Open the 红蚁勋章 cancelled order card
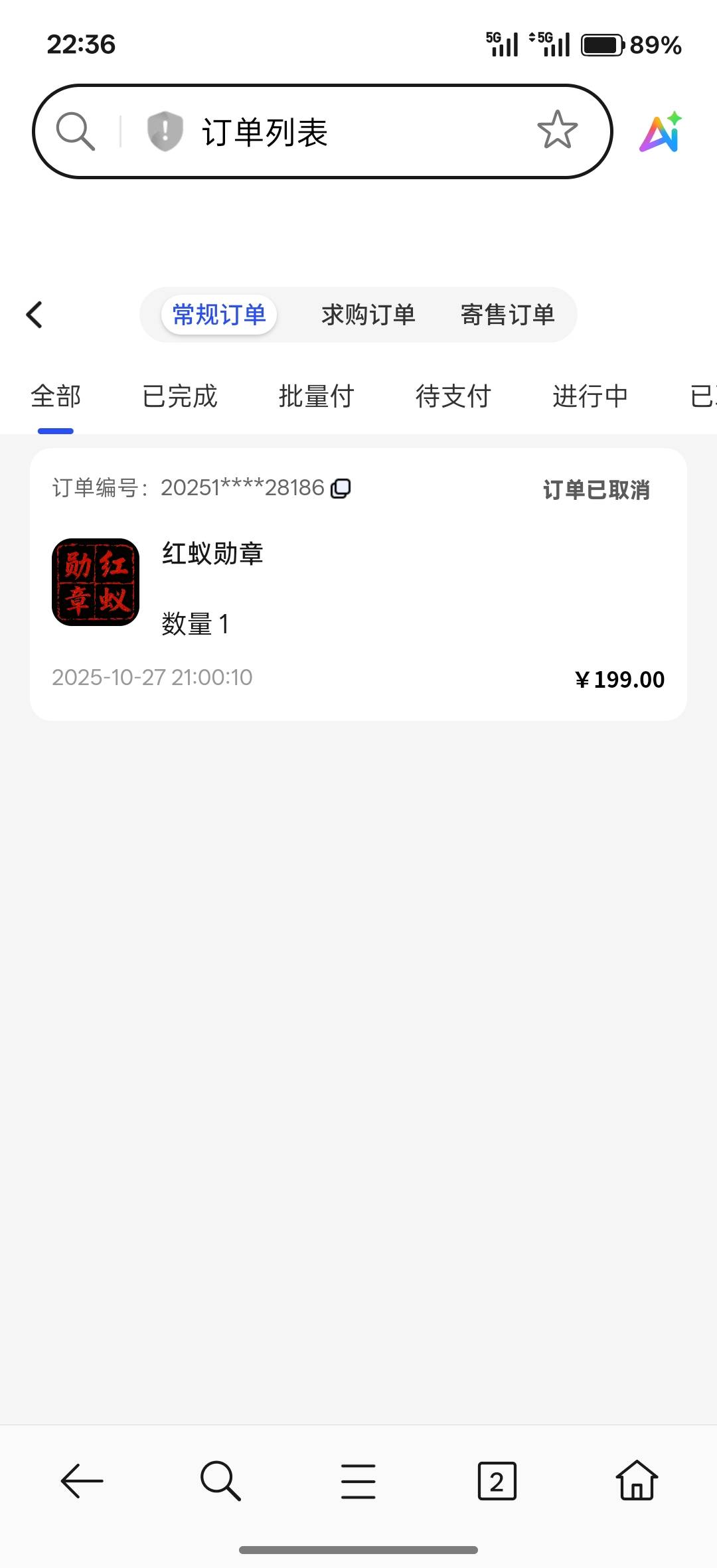This screenshot has width=717, height=1568. [358, 584]
